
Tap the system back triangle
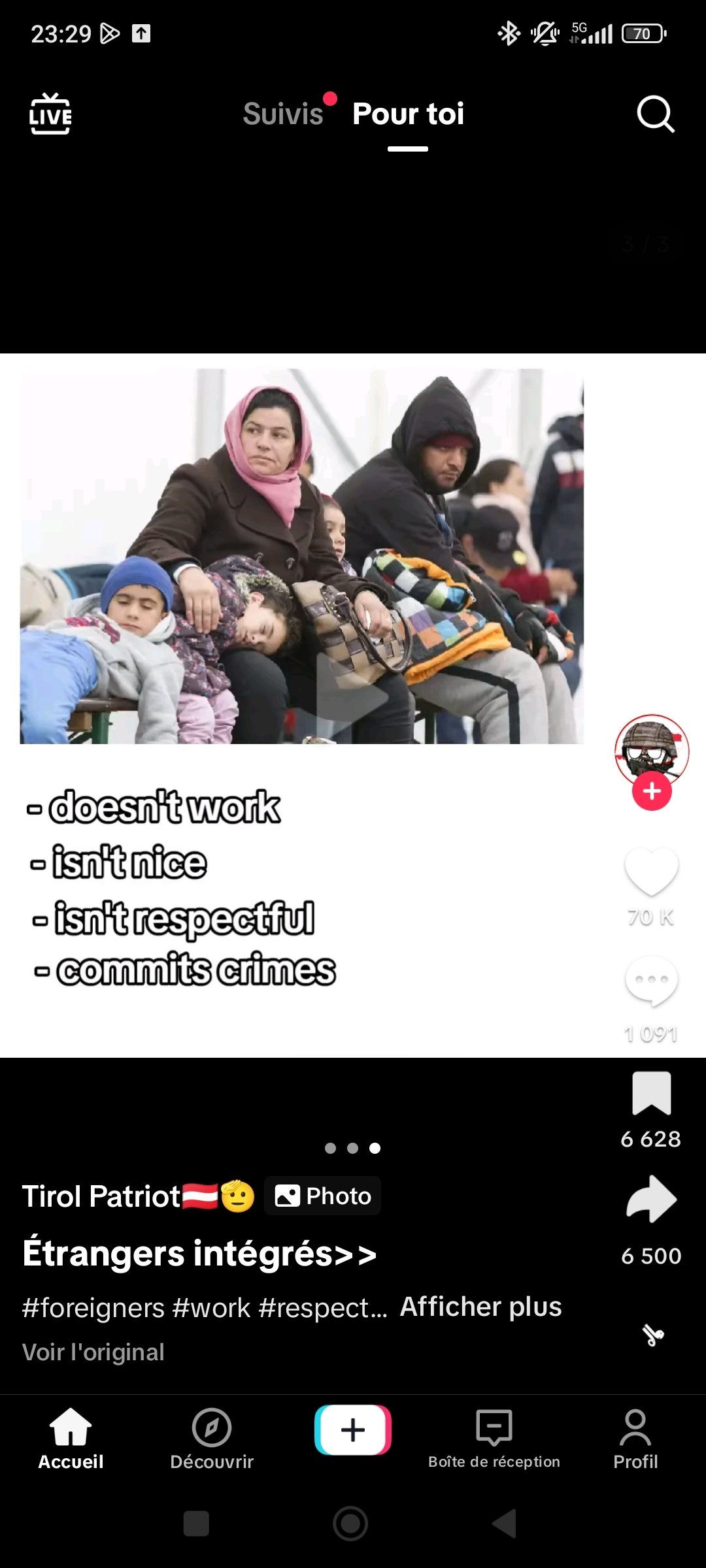click(505, 1524)
